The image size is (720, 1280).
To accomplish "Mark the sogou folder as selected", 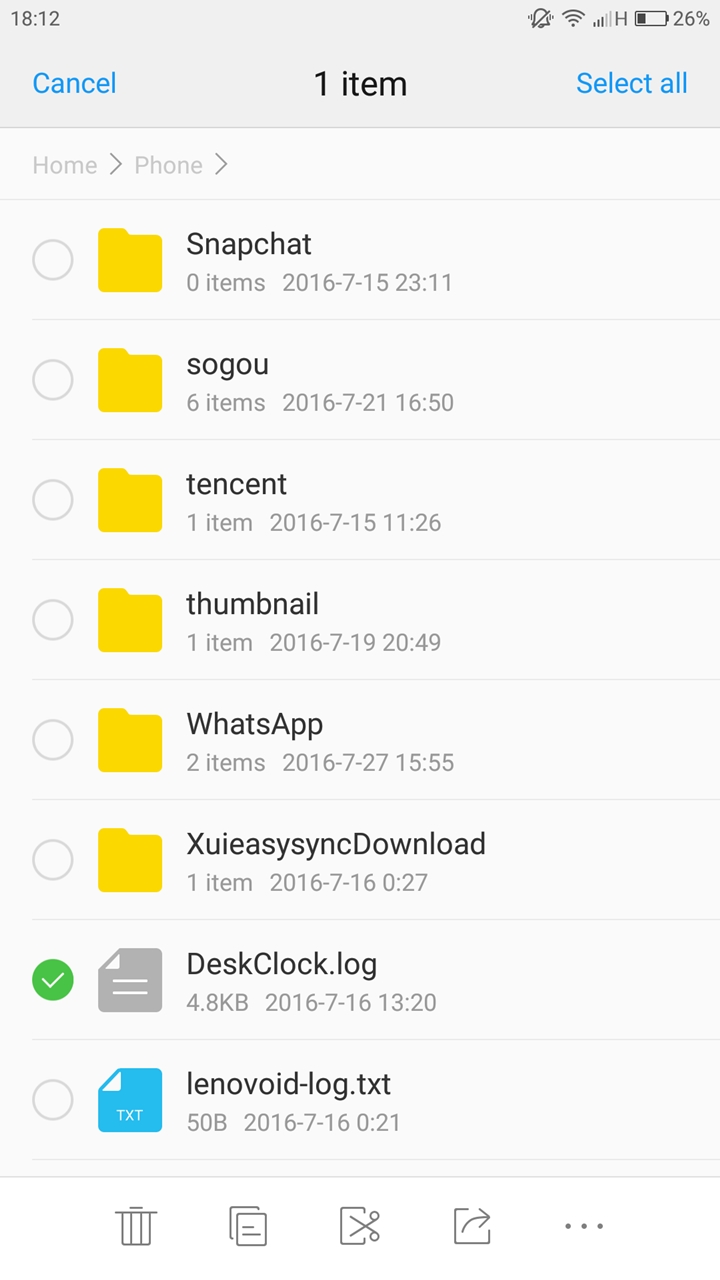I will tap(53, 380).
